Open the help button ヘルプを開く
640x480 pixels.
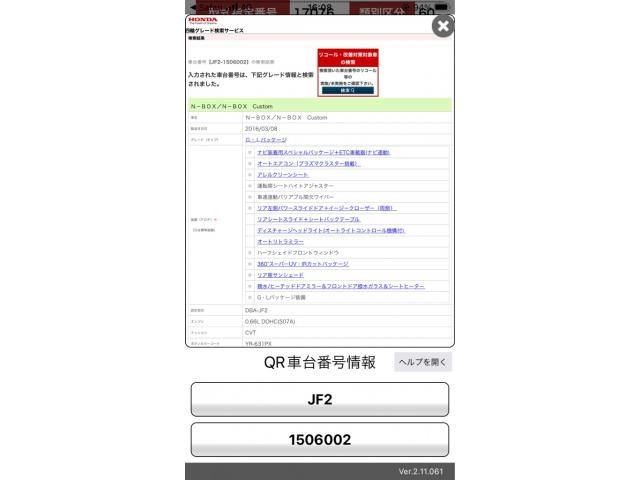(x=422, y=362)
